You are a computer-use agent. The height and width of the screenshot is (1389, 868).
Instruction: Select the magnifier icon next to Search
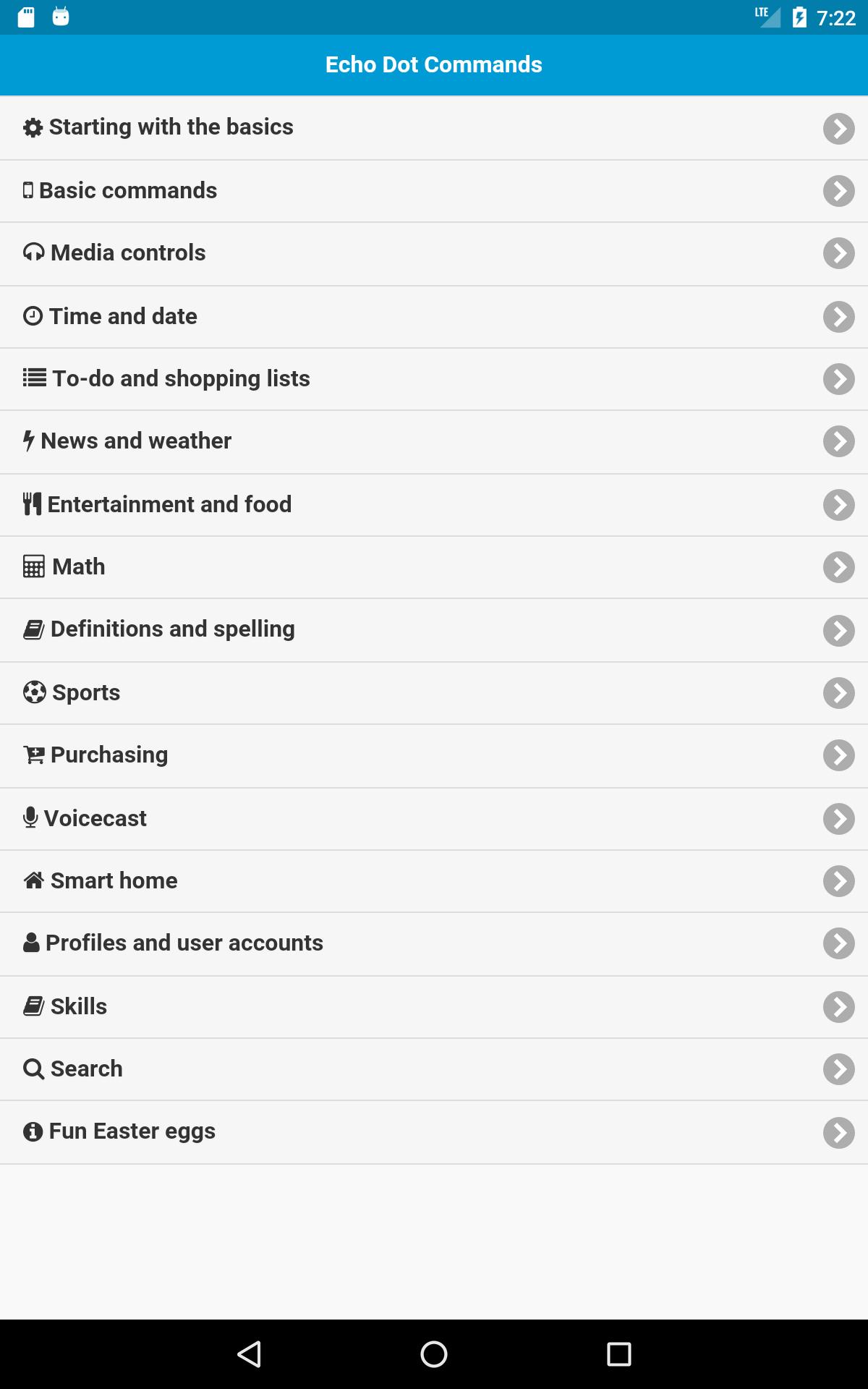(32, 1068)
